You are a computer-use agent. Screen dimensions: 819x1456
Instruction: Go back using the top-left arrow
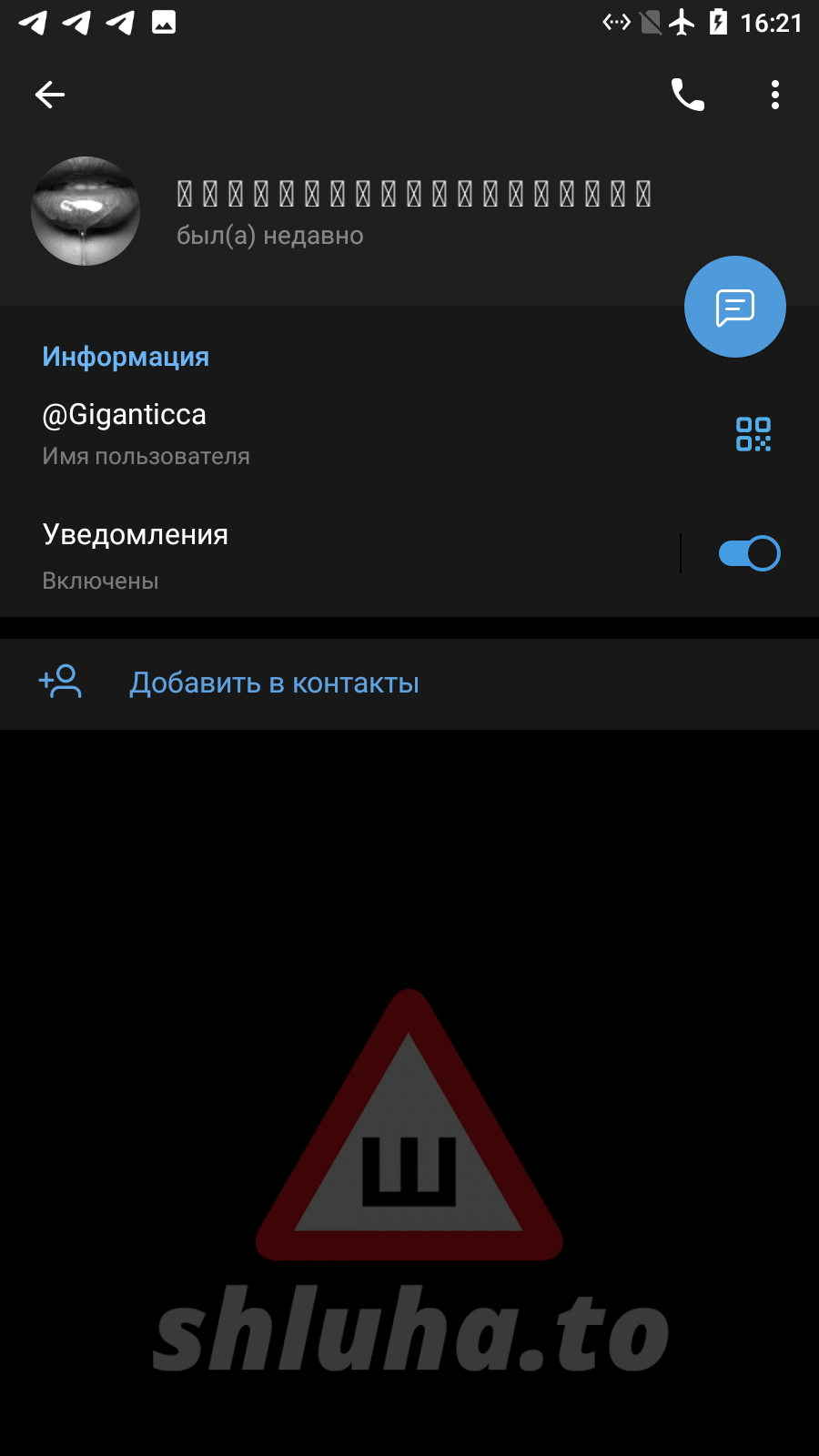tap(50, 95)
